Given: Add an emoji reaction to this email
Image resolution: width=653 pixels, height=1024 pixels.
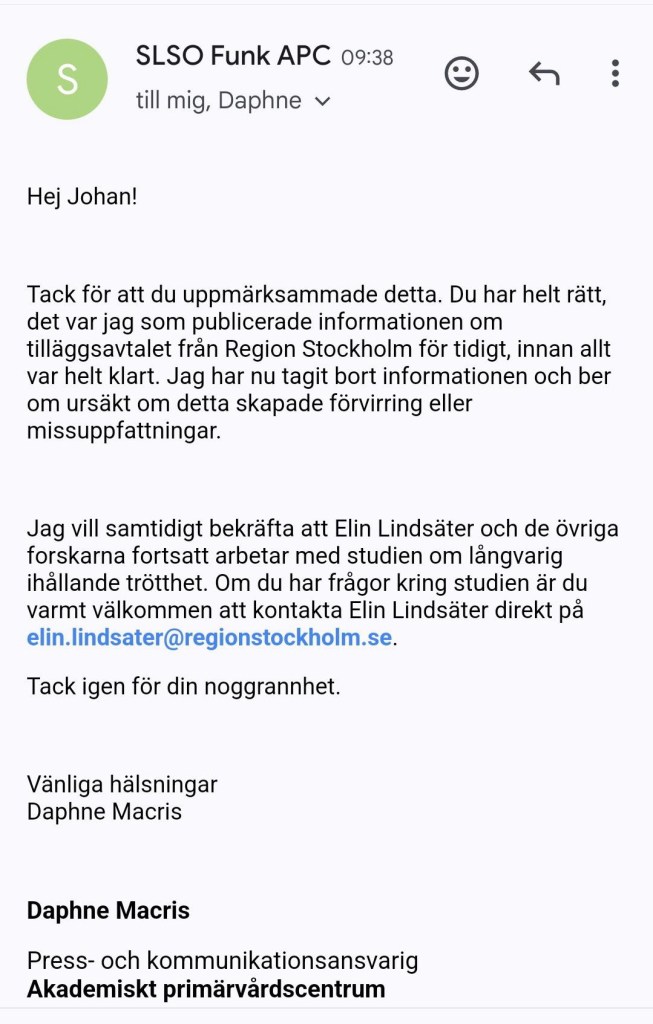Looking at the screenshot, I should click(461, 73).
